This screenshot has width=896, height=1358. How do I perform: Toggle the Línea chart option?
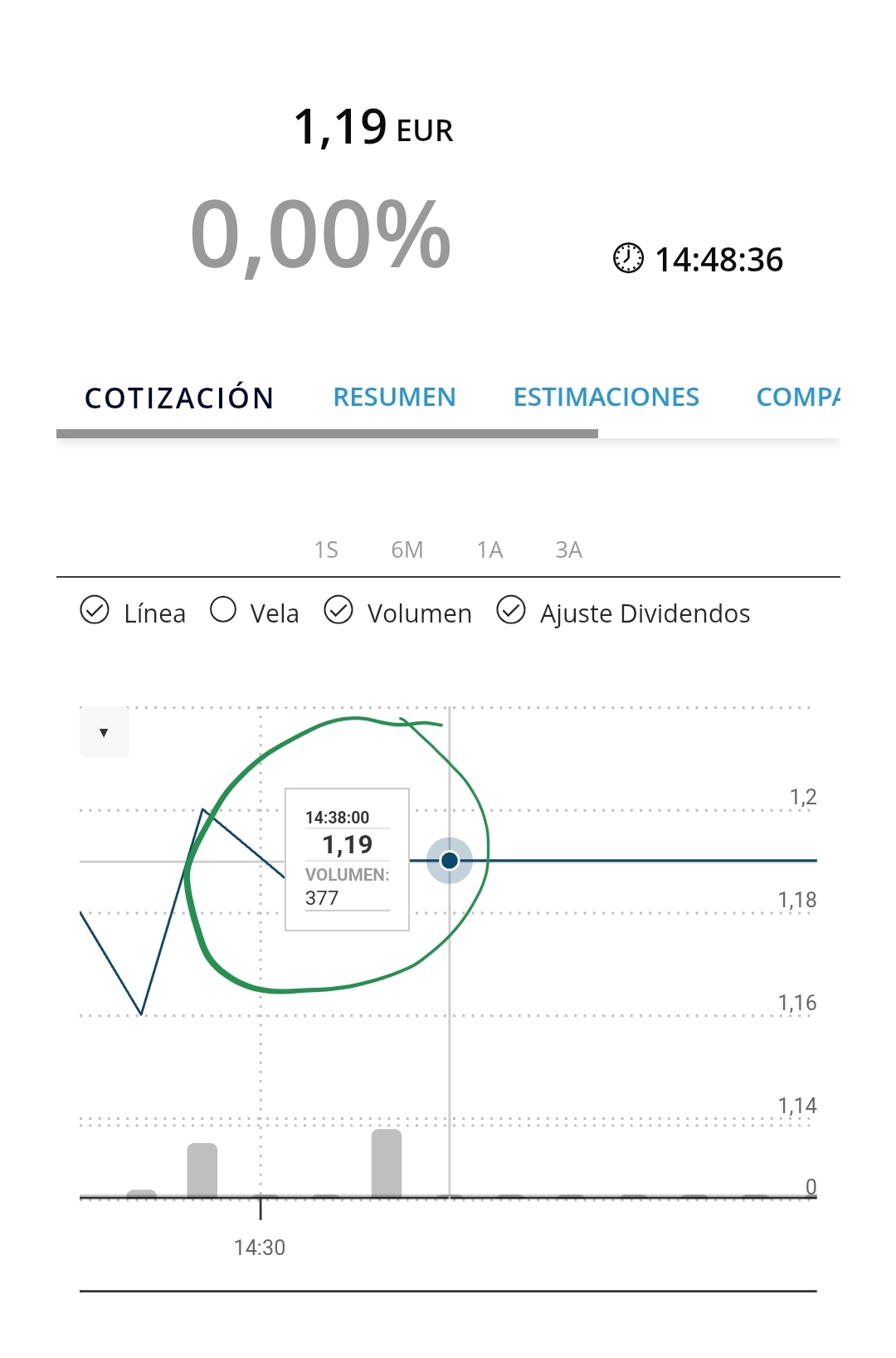(95, 610)
